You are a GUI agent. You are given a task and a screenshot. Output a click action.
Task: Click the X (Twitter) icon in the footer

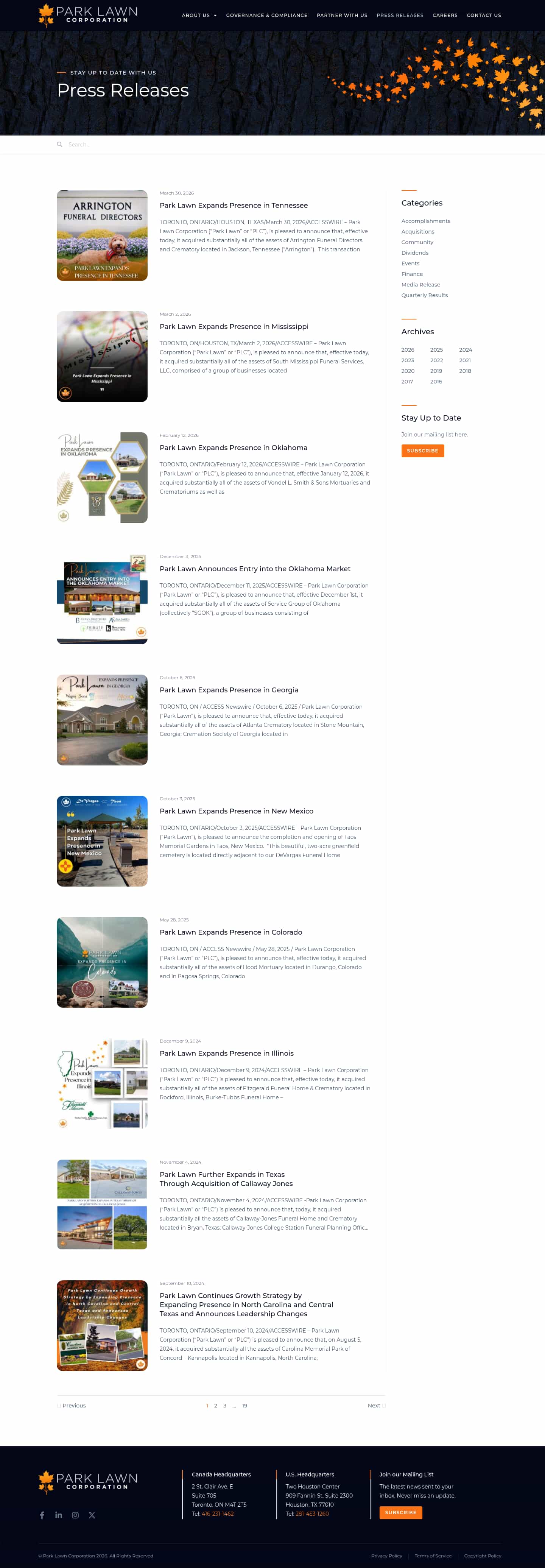(x=92, y=1515)
